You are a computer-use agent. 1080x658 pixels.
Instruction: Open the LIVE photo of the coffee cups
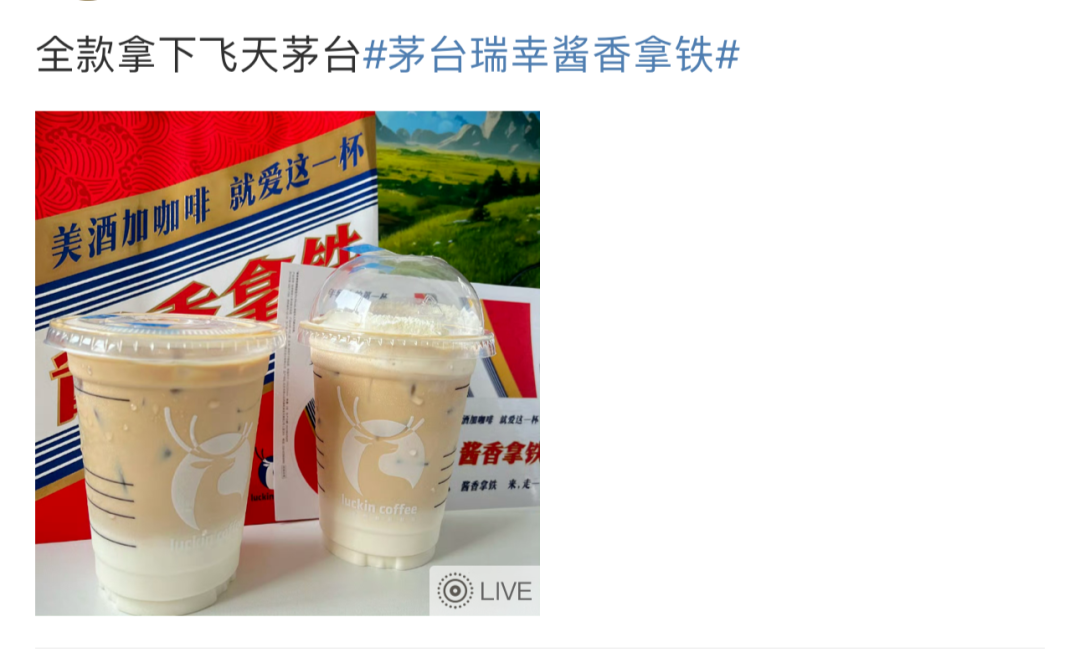point(287,363)
